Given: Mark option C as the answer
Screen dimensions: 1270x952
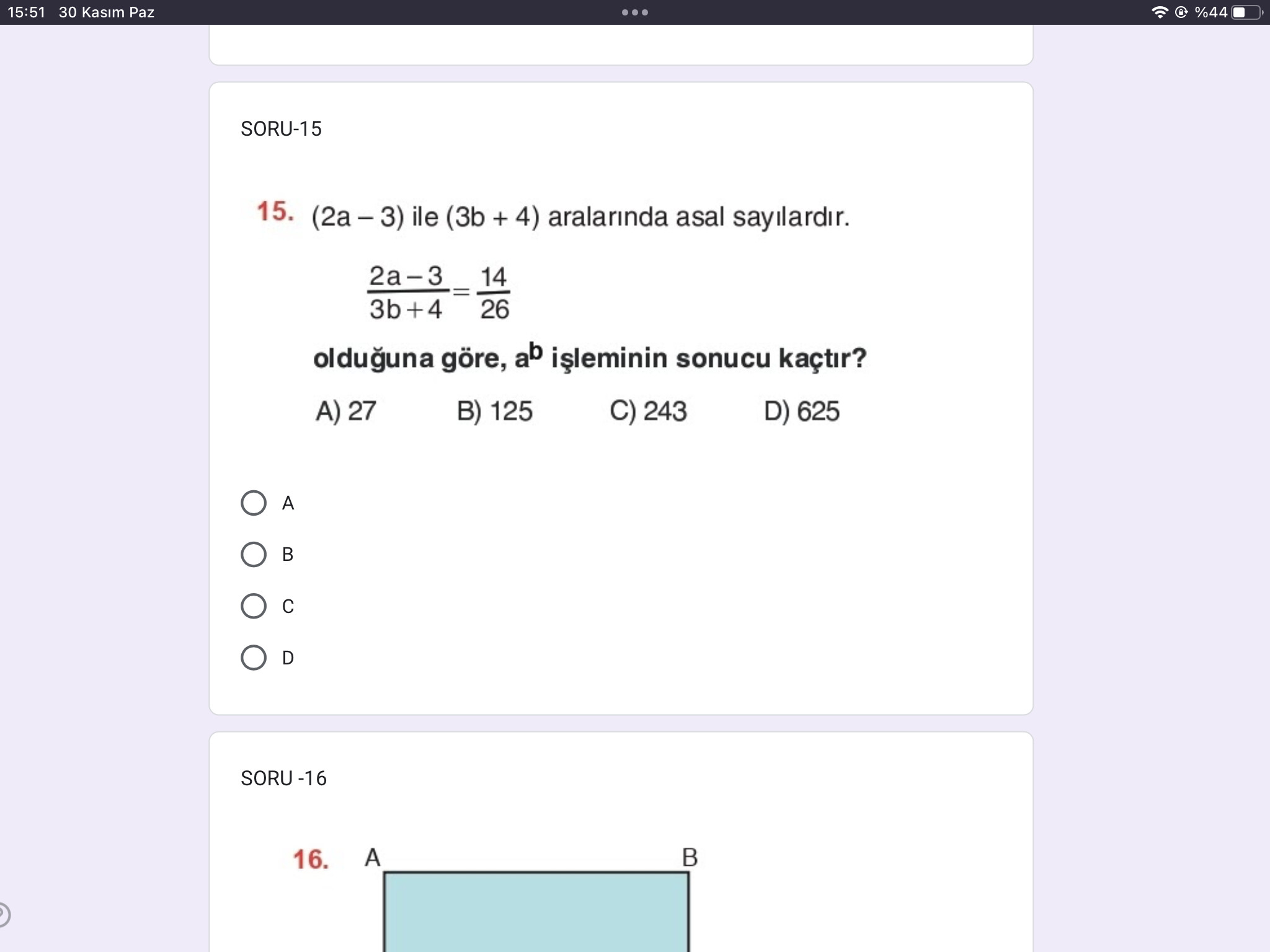Looking at the screenshot, I should tap(254, 606).
